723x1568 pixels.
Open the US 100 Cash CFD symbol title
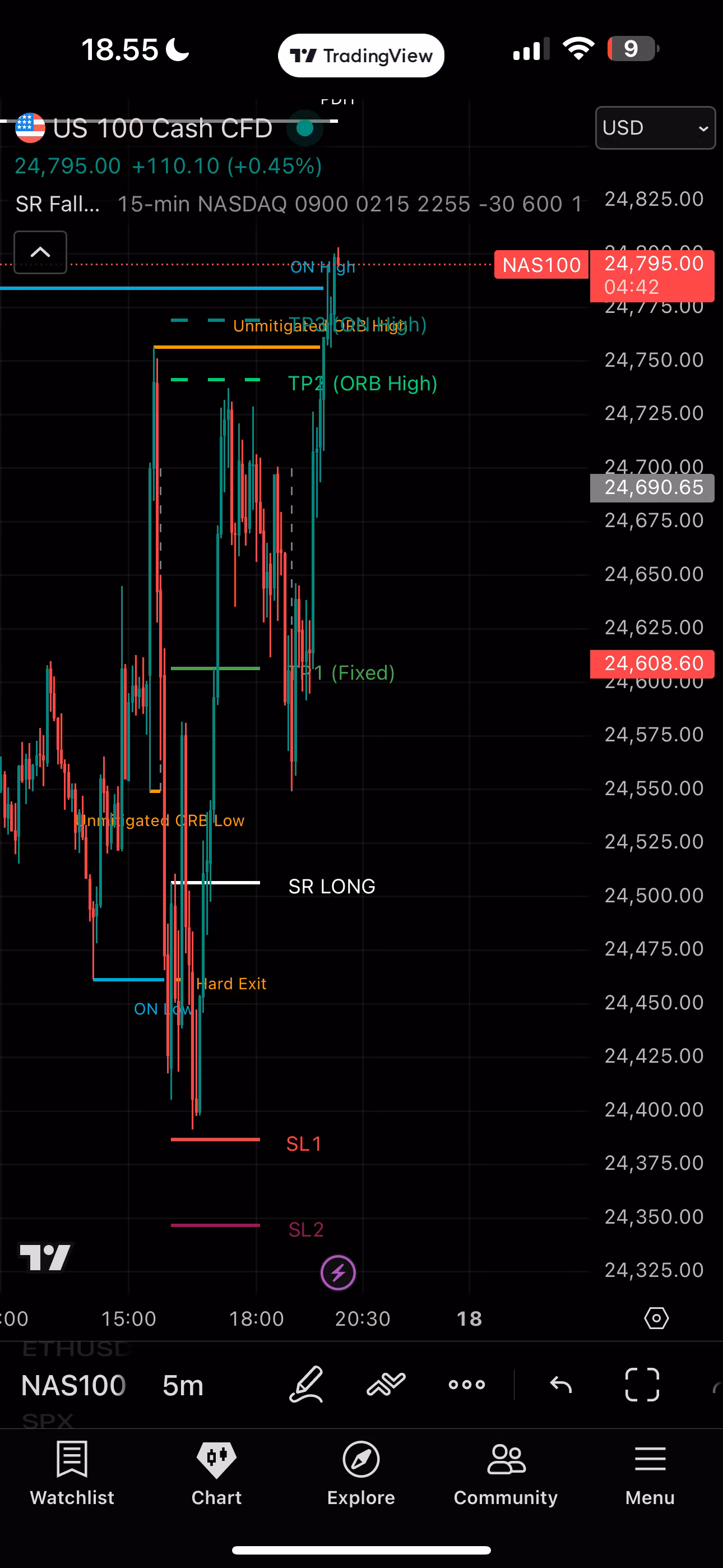[x=162, y=128]
